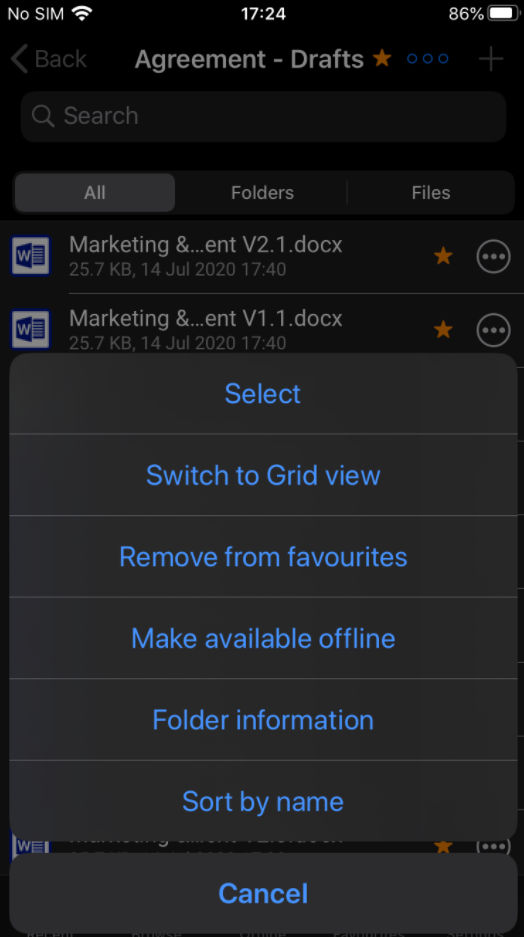Open Folder information
The height and width of the screenshot is (937, 524).
[263, 719]
